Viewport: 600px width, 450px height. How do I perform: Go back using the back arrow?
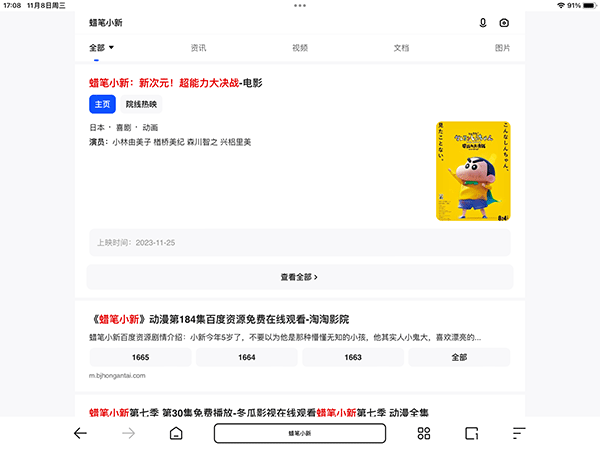coord(80,433)
